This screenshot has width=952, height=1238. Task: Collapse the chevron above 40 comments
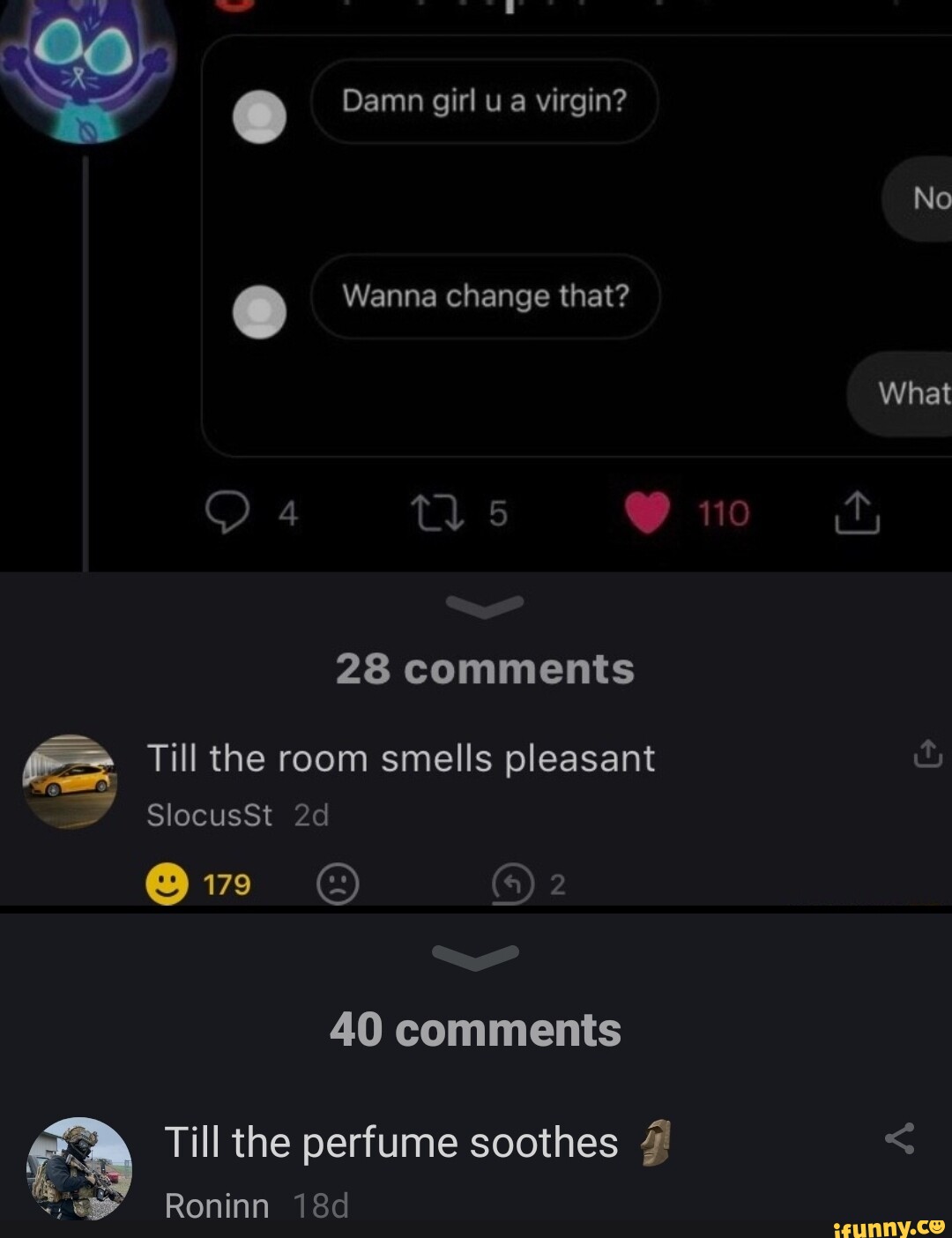(x=474, y=956)
